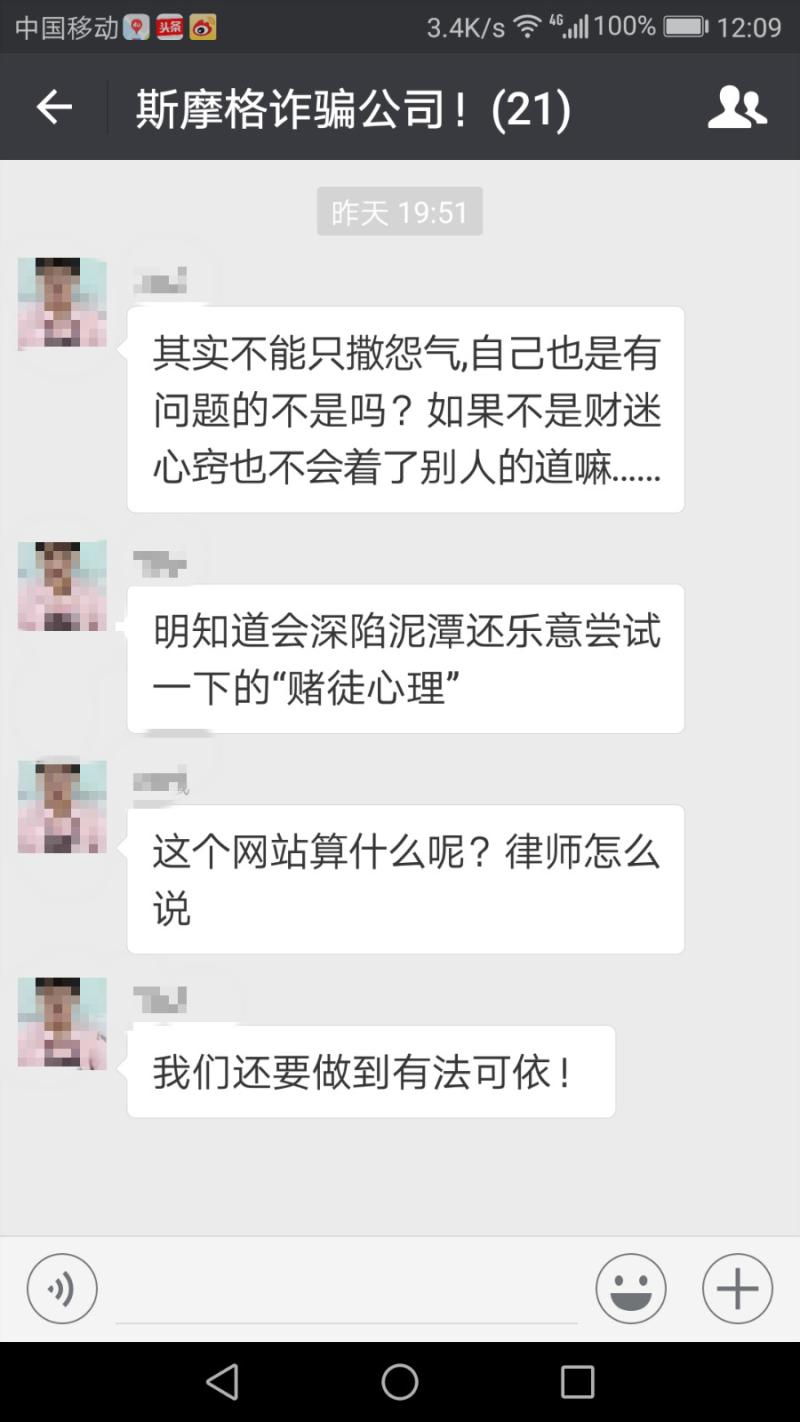The width and height of the screenshot is (800, 1422).
Task: Open avatar of sender of '有法可依' message
Action: pyautogui.click(x=62, y=1023)
